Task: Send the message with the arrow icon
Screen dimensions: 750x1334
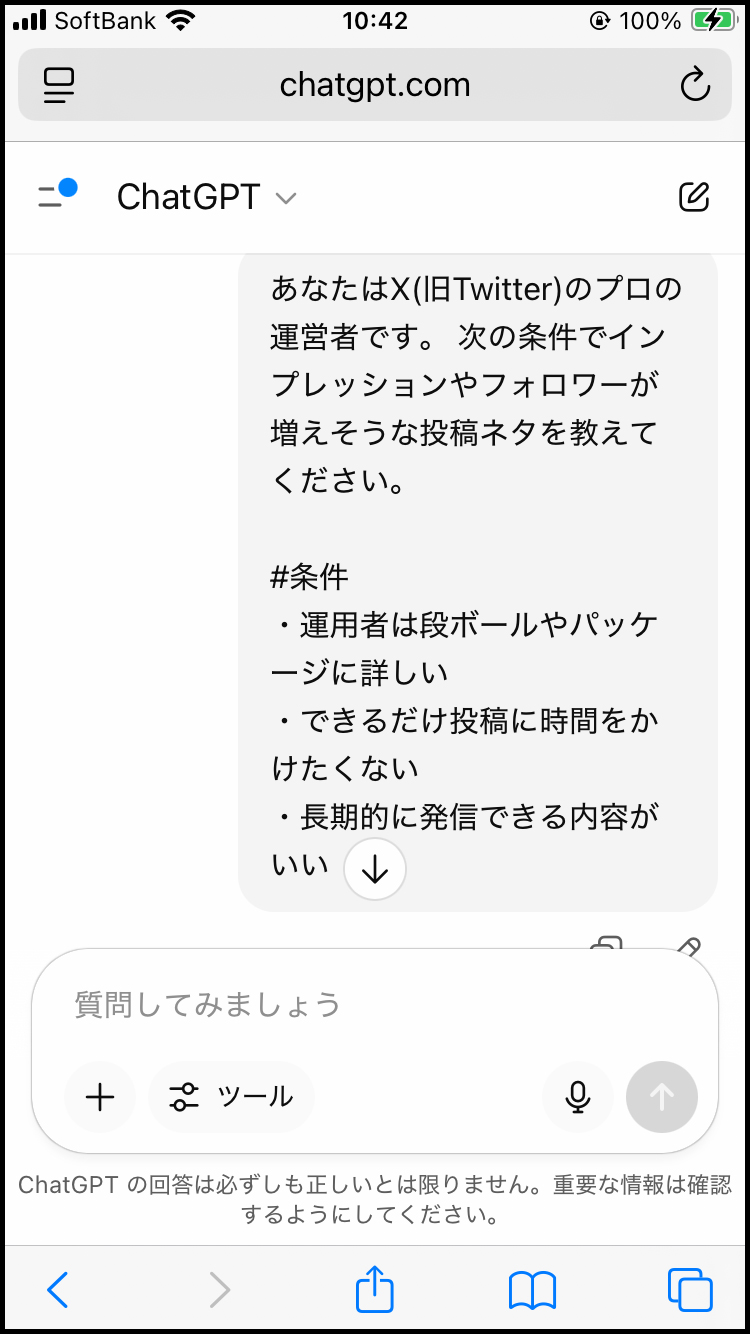Action: click(x=662, y=1097)
